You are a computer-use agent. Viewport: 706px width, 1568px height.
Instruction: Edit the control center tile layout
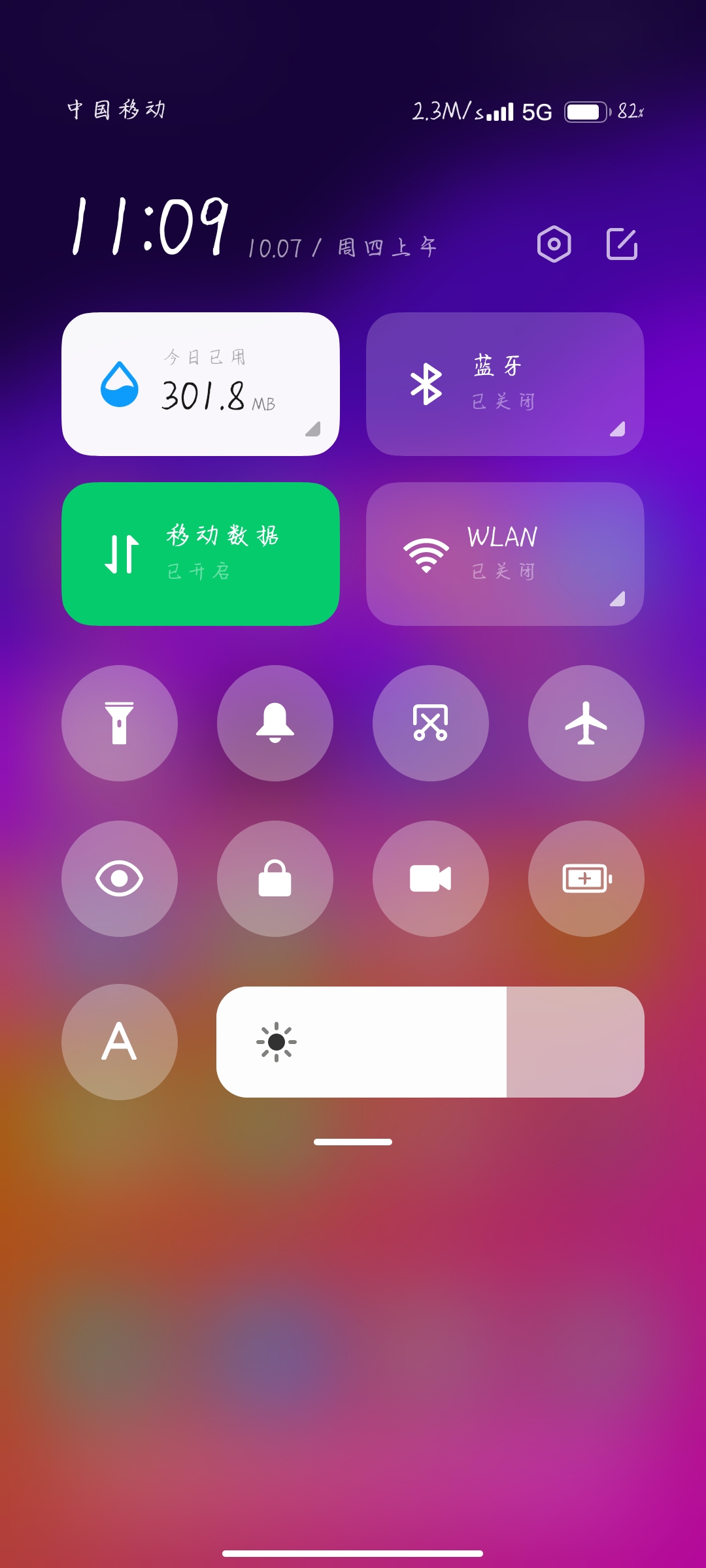[x=622, y=244]
